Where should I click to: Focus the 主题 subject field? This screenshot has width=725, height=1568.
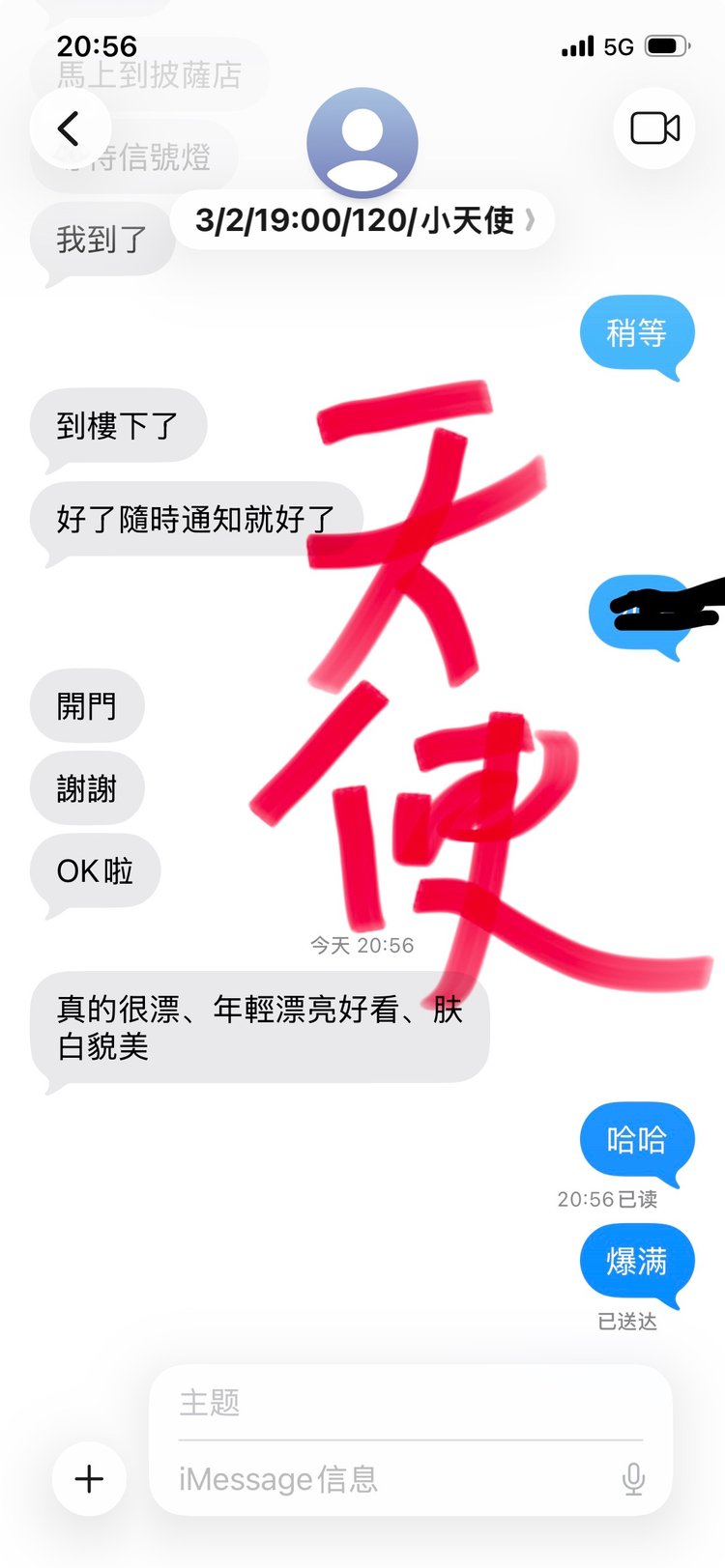point(406,1403)
